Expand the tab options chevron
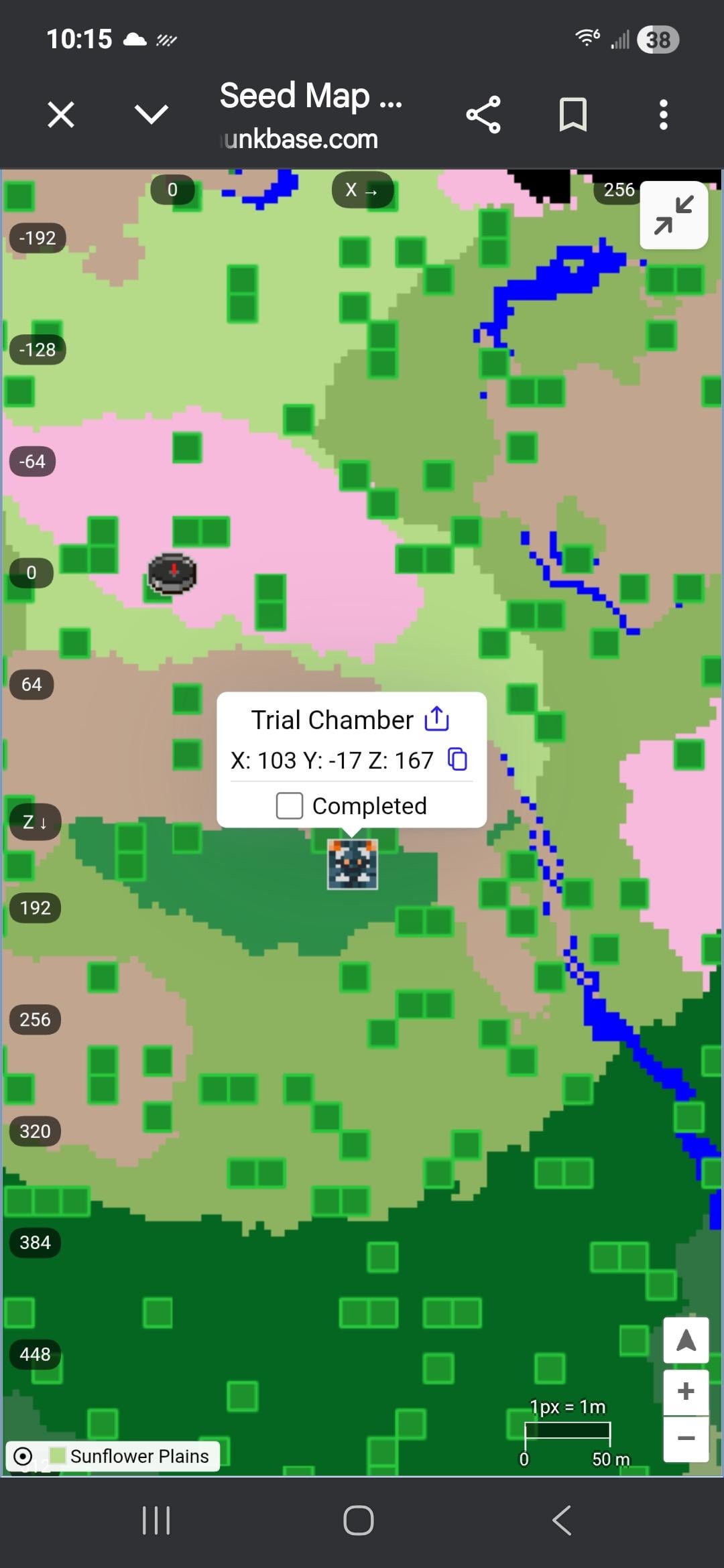This screenshot has height=1568, width=724. (152, 115)
